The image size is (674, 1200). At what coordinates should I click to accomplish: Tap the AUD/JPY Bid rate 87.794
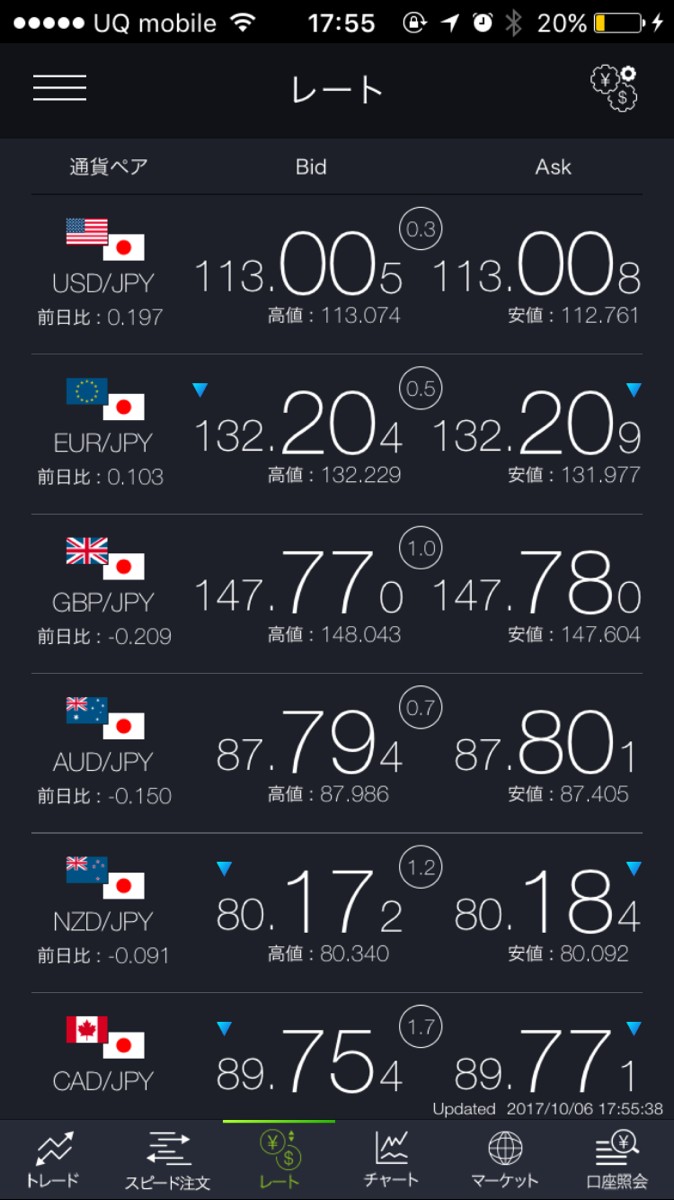click(x=309, y=750)
